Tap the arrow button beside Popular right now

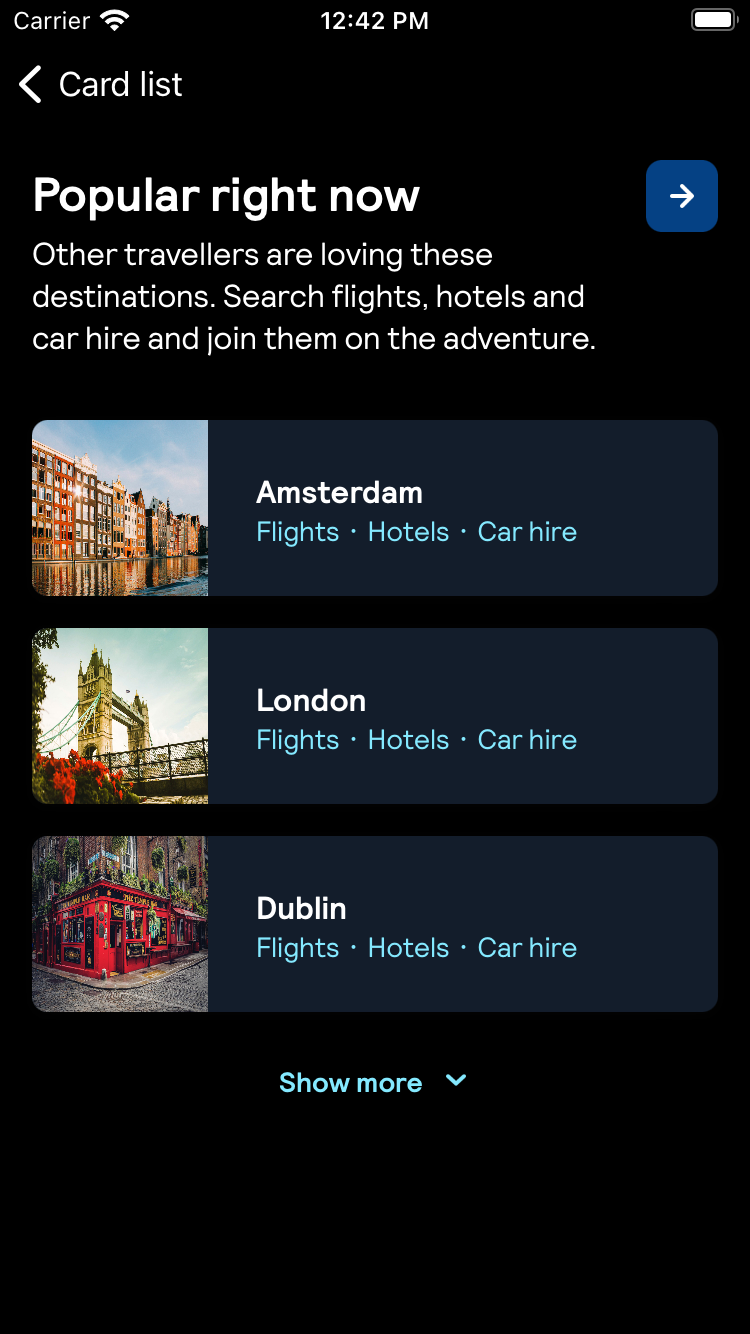[x=681, y=196]
